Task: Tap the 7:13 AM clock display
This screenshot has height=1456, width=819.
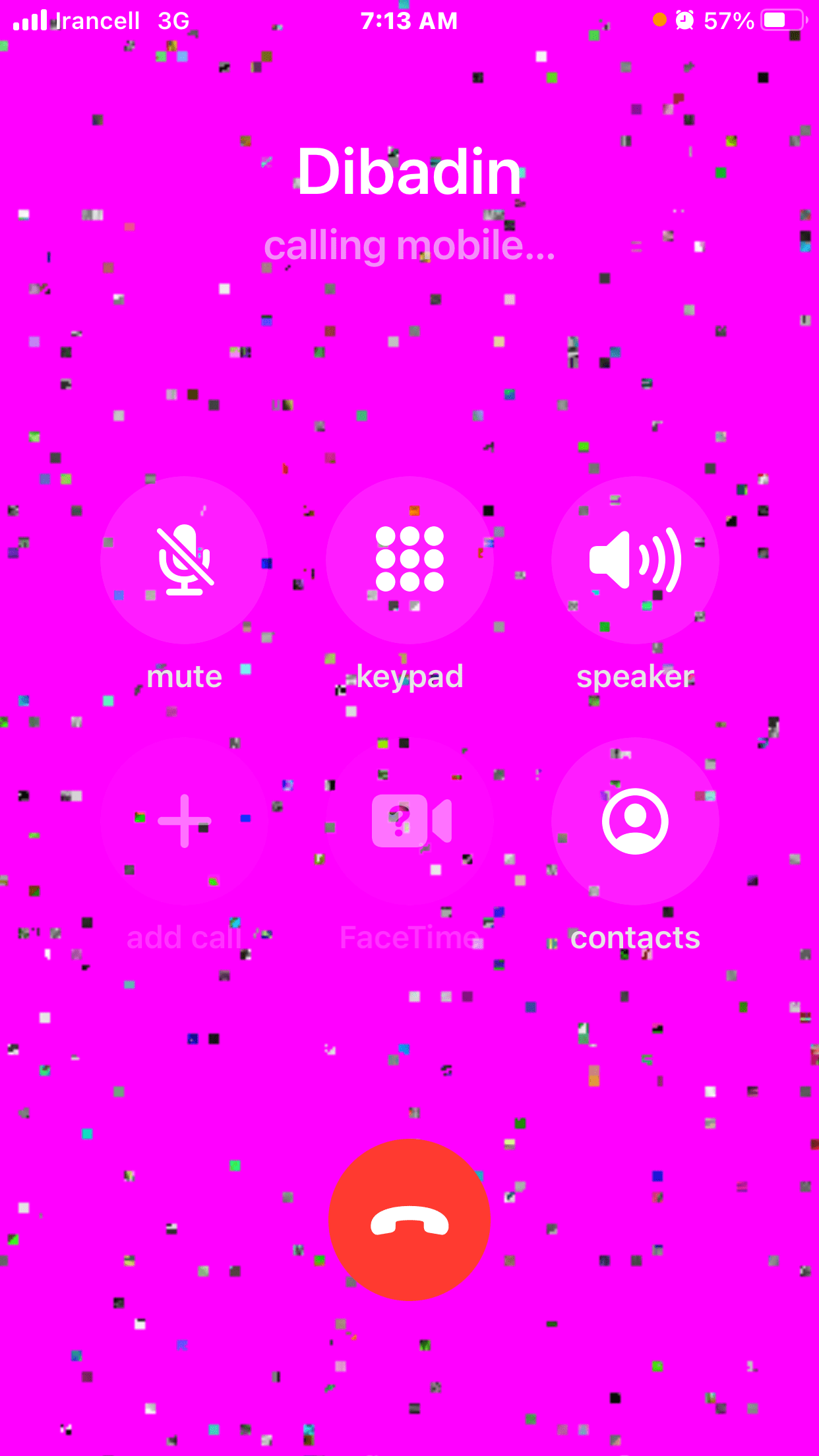Action: (x=409, y=20)
